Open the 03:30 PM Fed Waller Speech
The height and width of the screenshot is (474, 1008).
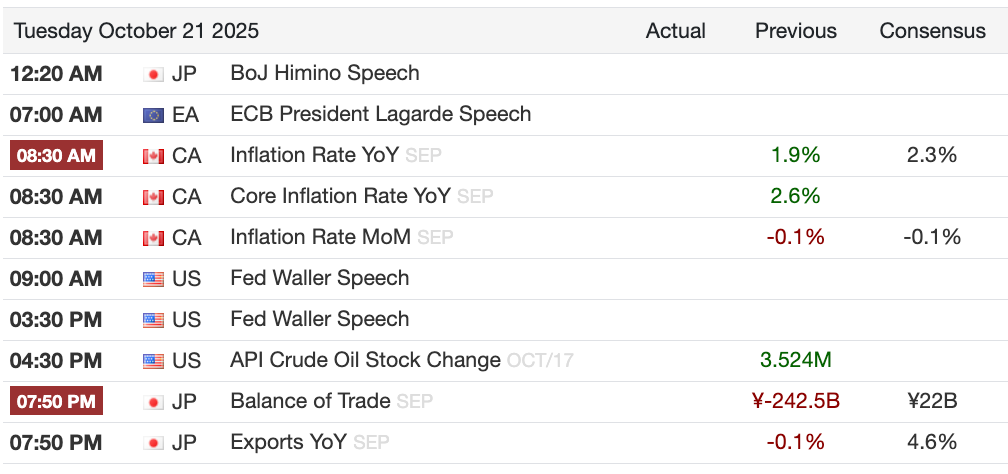point(320,320)
